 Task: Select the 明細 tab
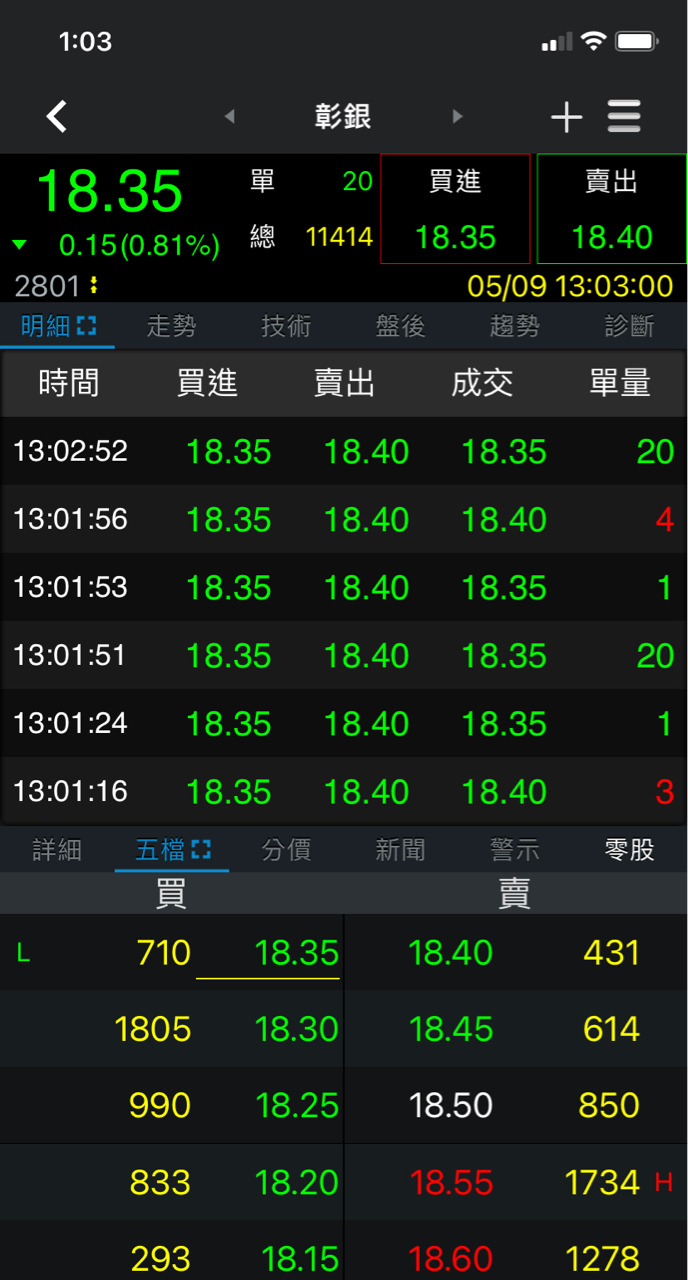(58, 326)
